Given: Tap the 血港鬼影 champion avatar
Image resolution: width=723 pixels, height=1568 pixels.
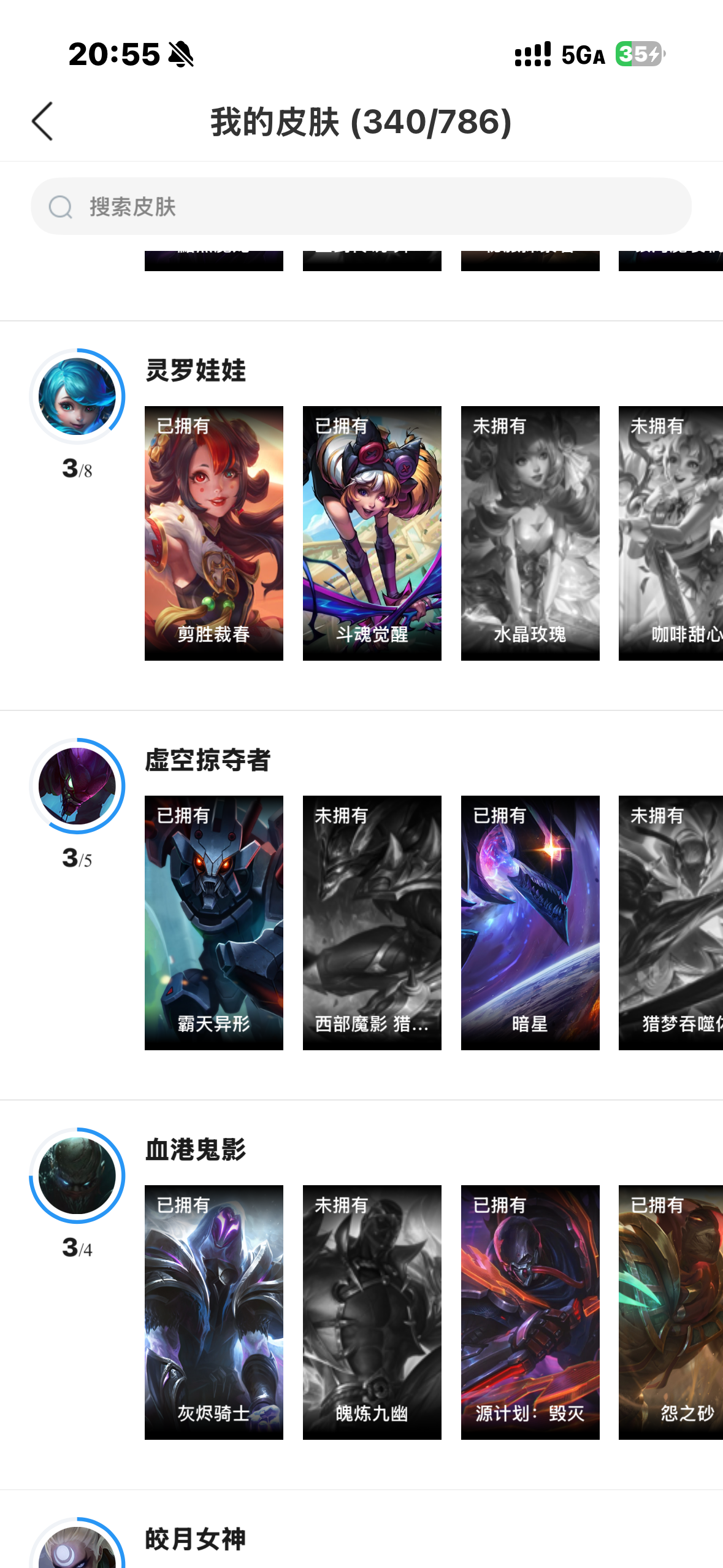Looking at the screenshot, I should point(77,1176).
